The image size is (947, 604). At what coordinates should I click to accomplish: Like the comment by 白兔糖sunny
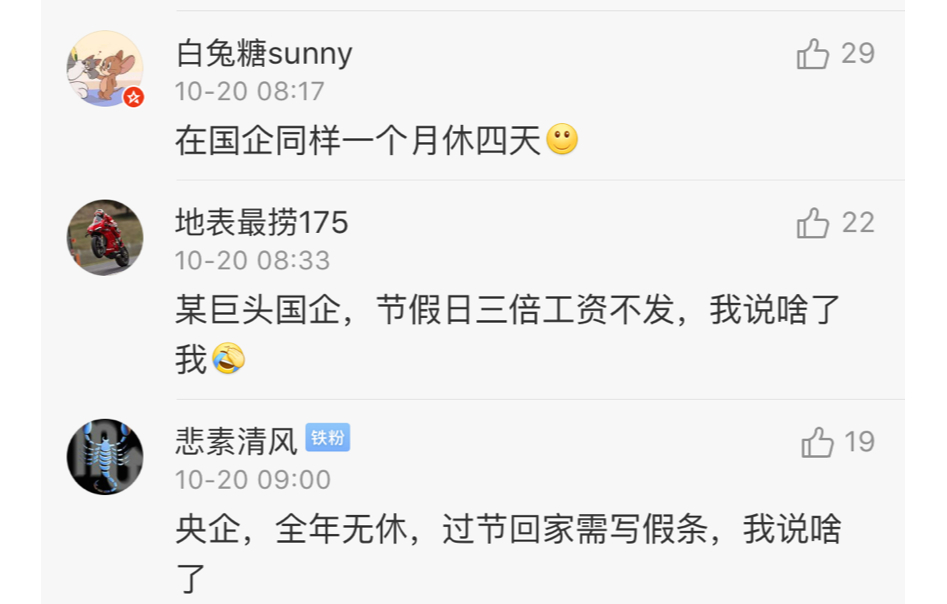click(x=813, y=54)
